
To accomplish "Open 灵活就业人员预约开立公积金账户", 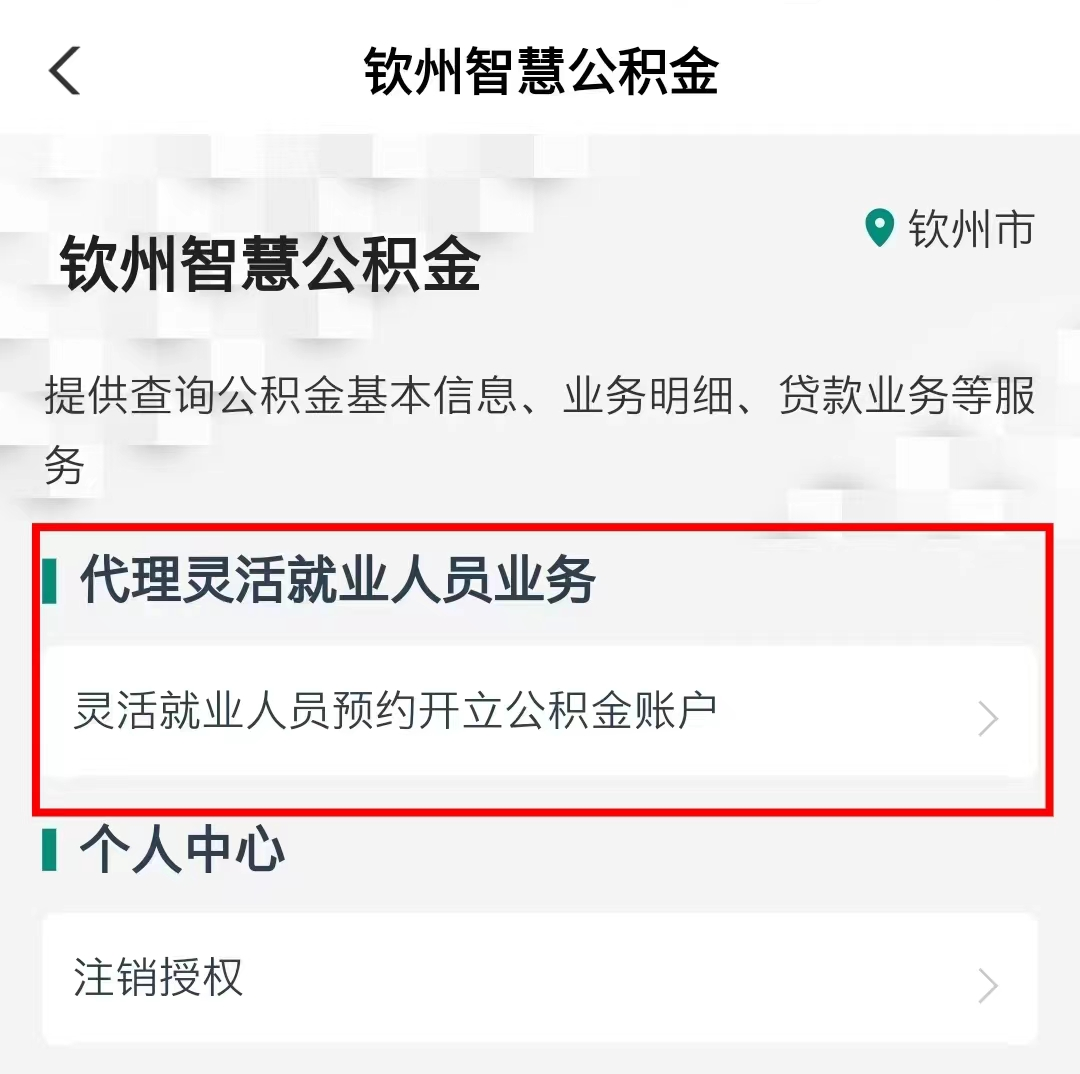I will 539,713.
